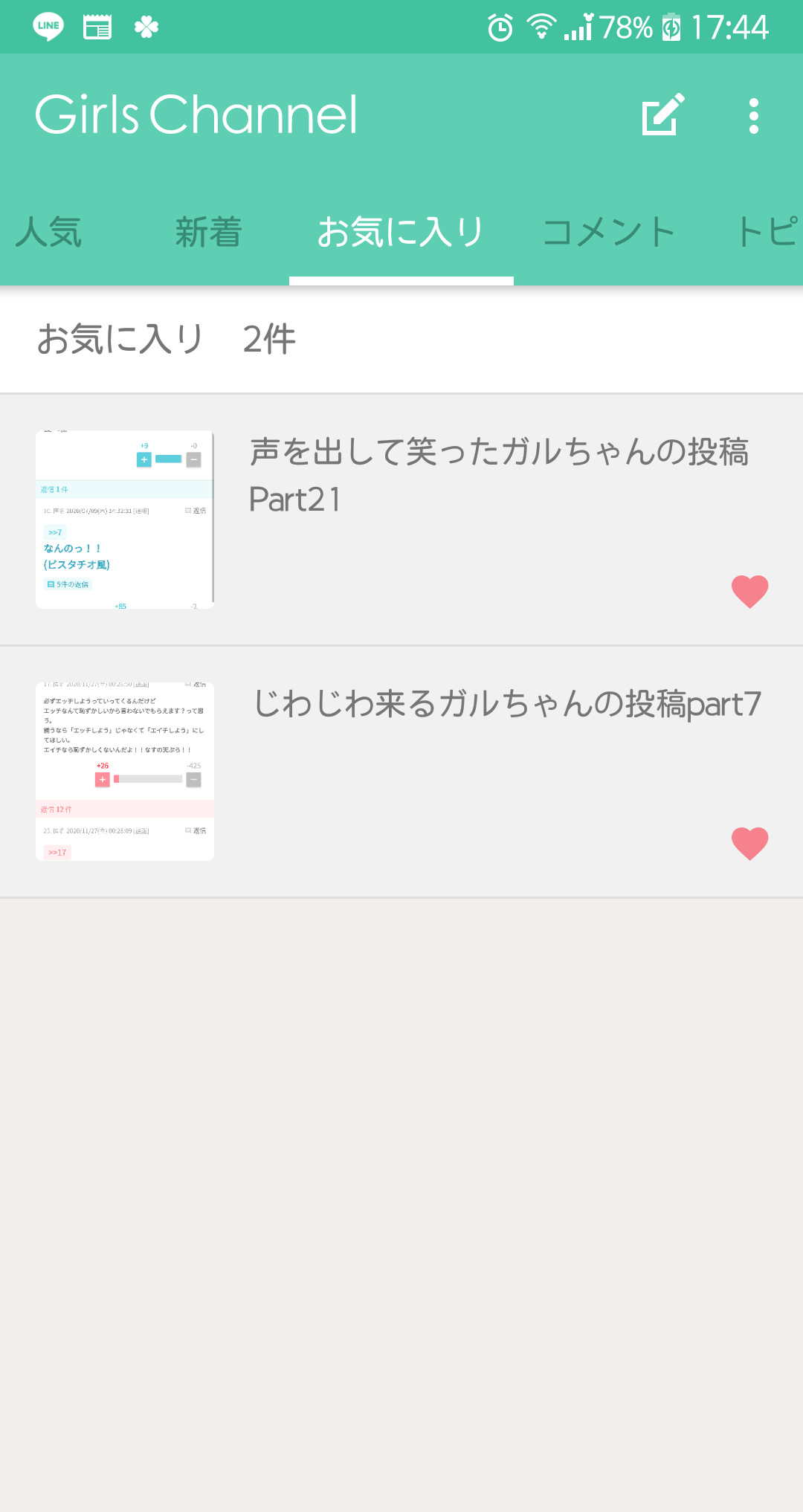The width and height of the screenshot is (803, 1512).
Task: Reselect the お気に入り tab
Action: point(401,232)
